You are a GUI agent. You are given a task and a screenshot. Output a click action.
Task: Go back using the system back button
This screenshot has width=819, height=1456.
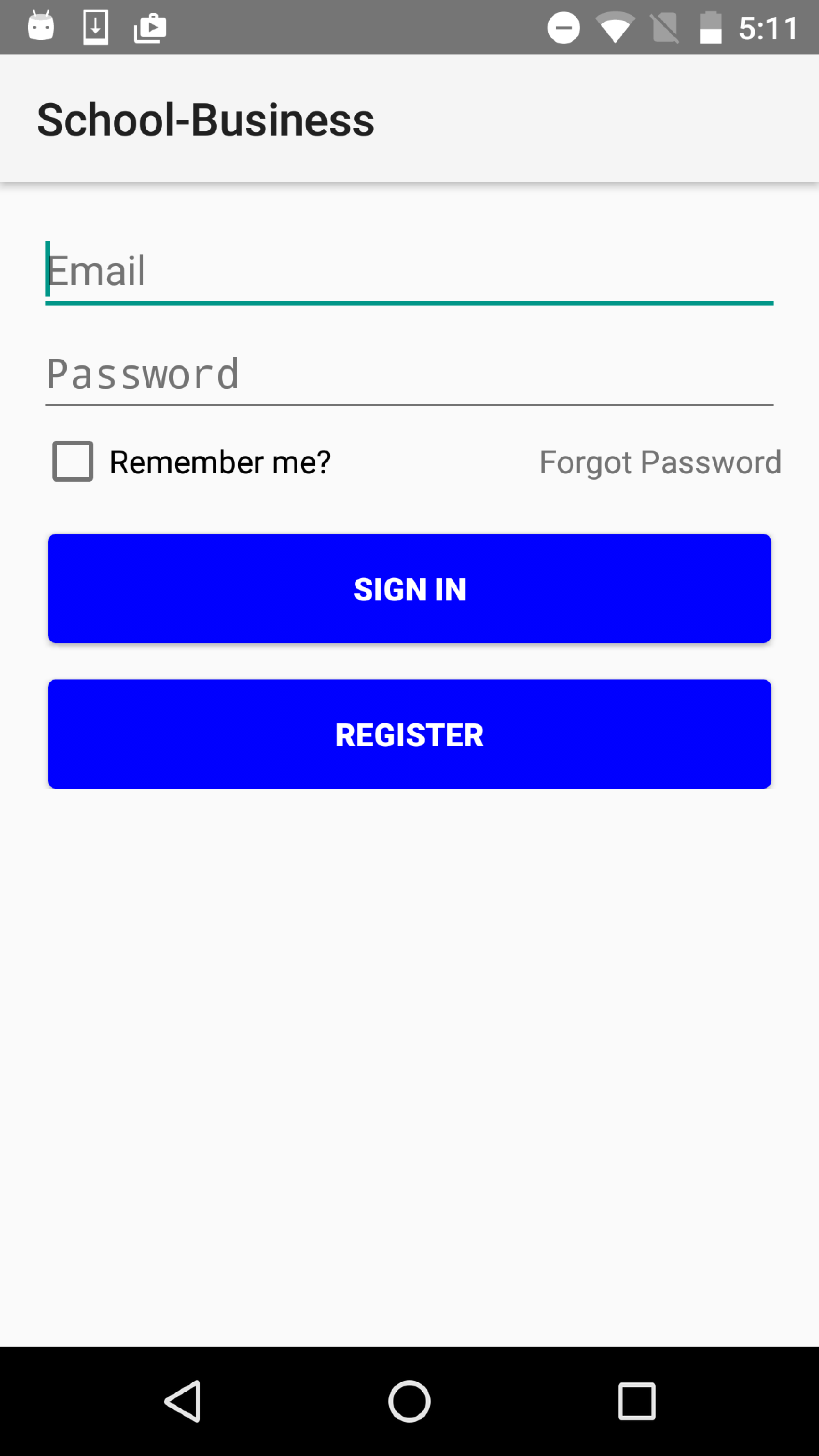point(183,1401)
